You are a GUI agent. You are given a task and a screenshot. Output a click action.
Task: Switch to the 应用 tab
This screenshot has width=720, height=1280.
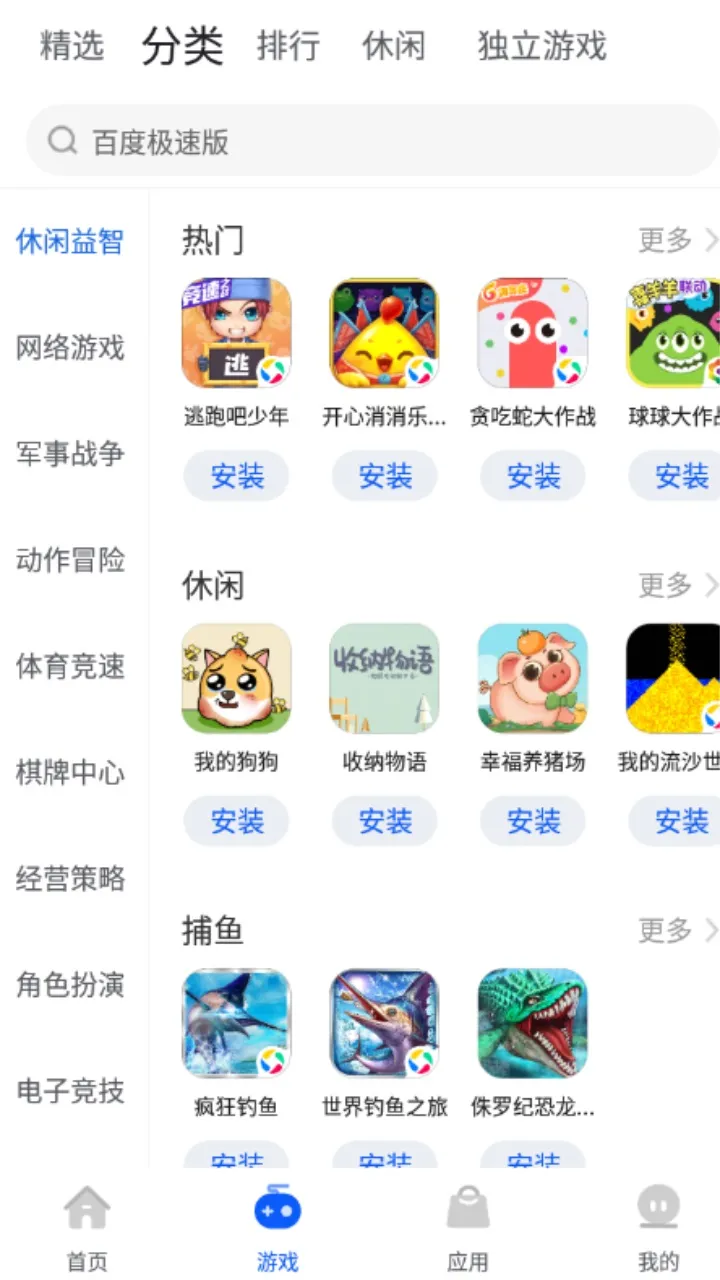click(x=468, y=1227)
